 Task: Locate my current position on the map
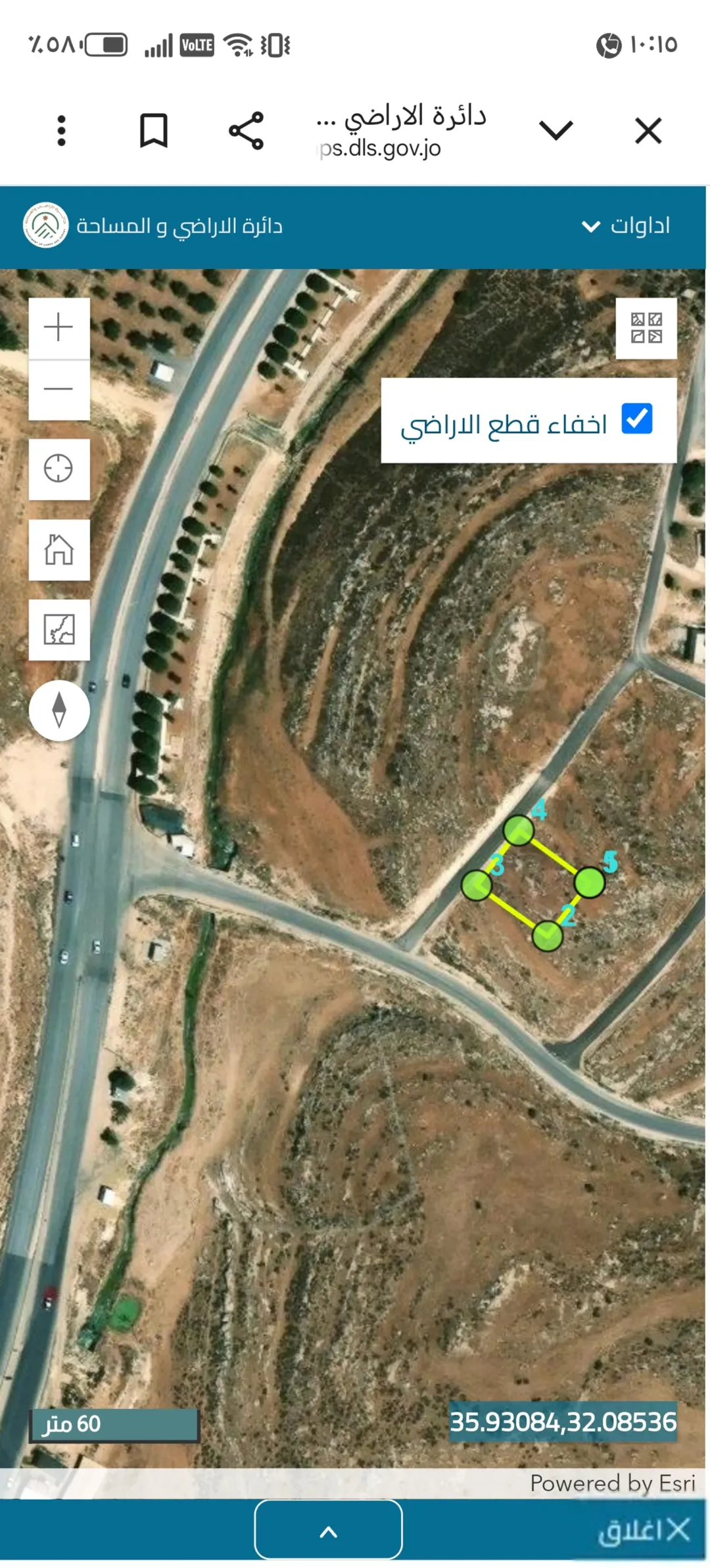tap(59, 469)
